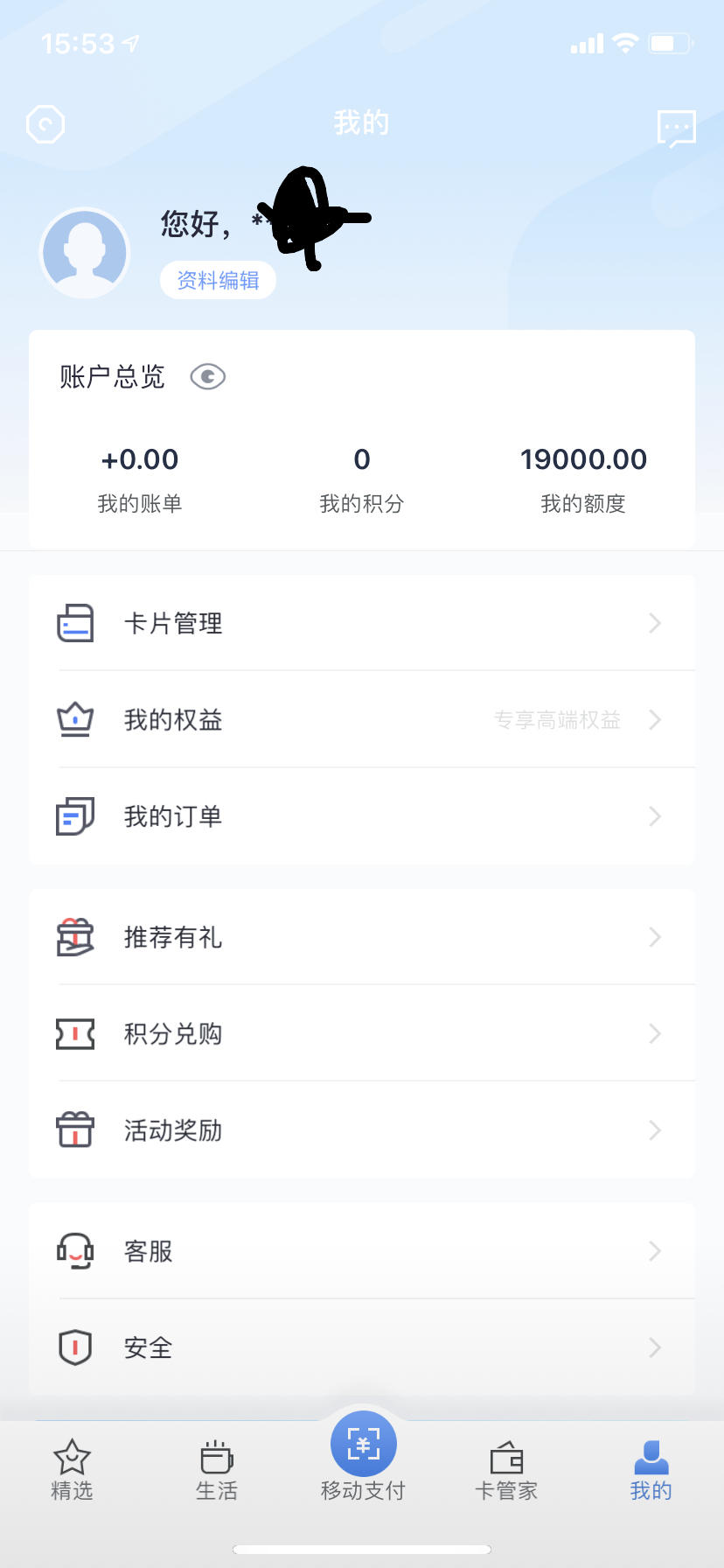Open the settings hexagon icon
Viewport: 724px width, 1568px height.
[x=45, y=124]
